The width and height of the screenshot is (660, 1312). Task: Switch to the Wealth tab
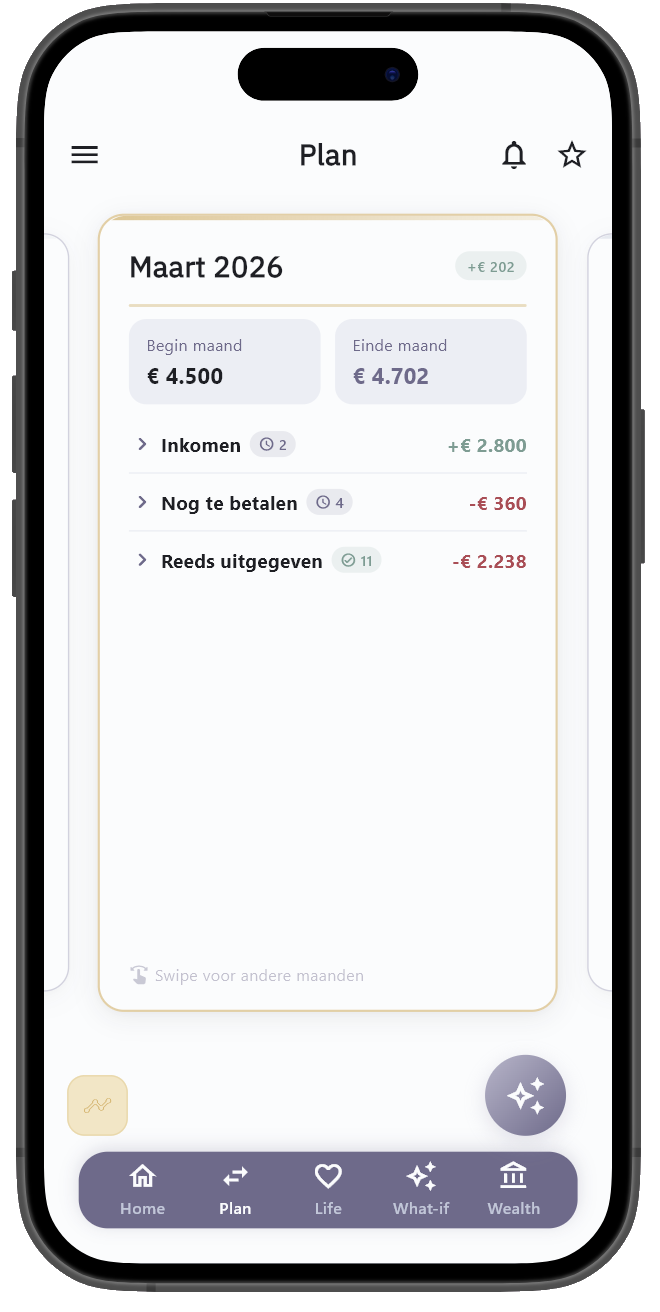click(x=513, y=1189)
